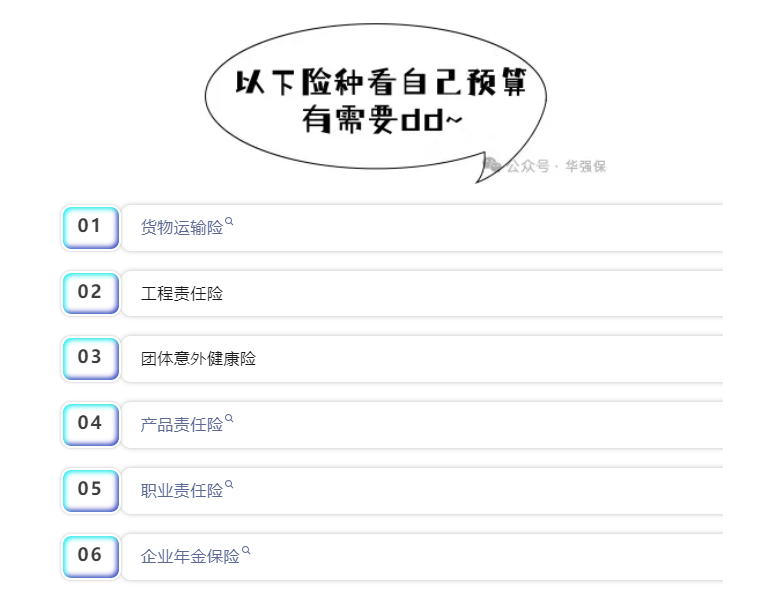Tap the 职业责任险 search link
The width and height of the screenshot is (765, 597).
185,490
